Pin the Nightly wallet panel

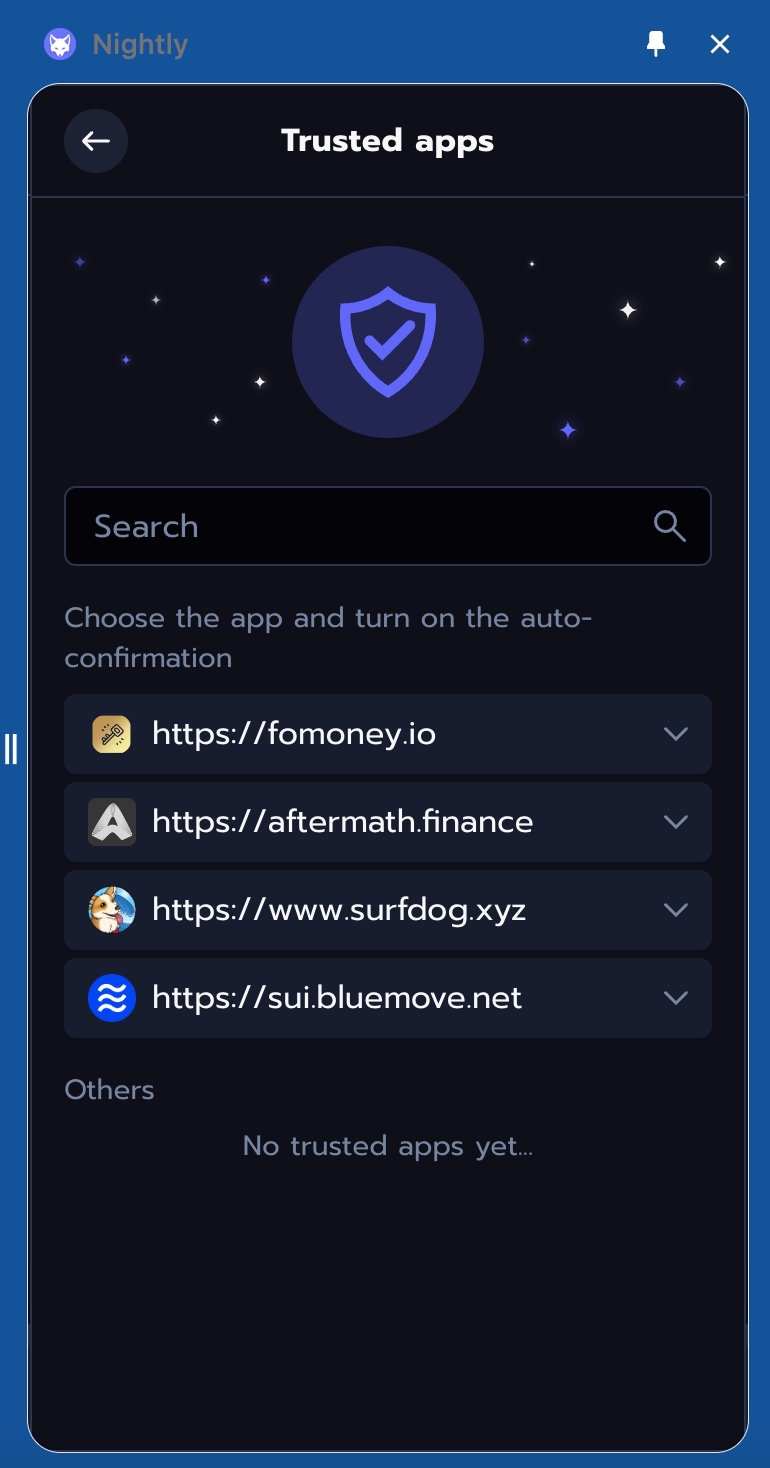[656, 44]
